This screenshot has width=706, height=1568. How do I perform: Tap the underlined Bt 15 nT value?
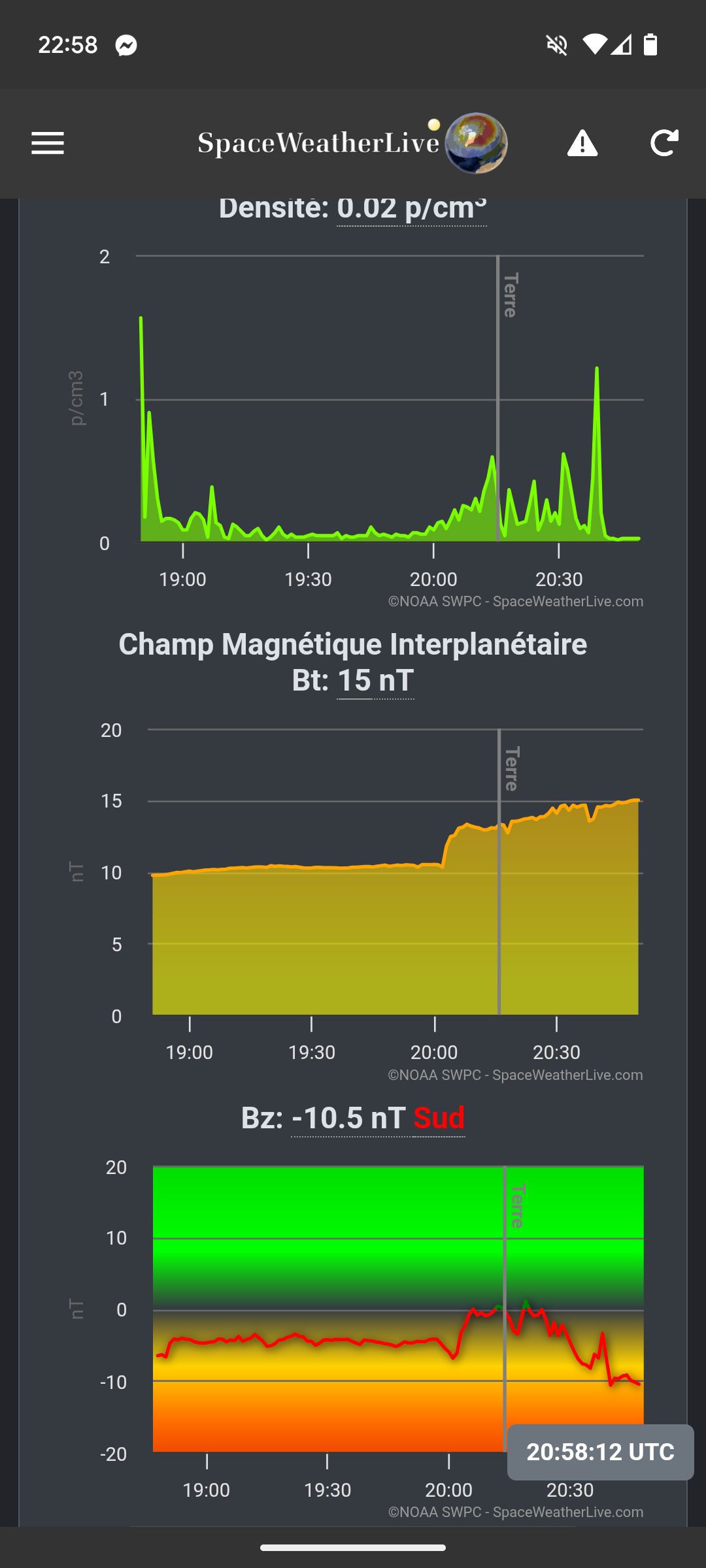coord(375,681)
